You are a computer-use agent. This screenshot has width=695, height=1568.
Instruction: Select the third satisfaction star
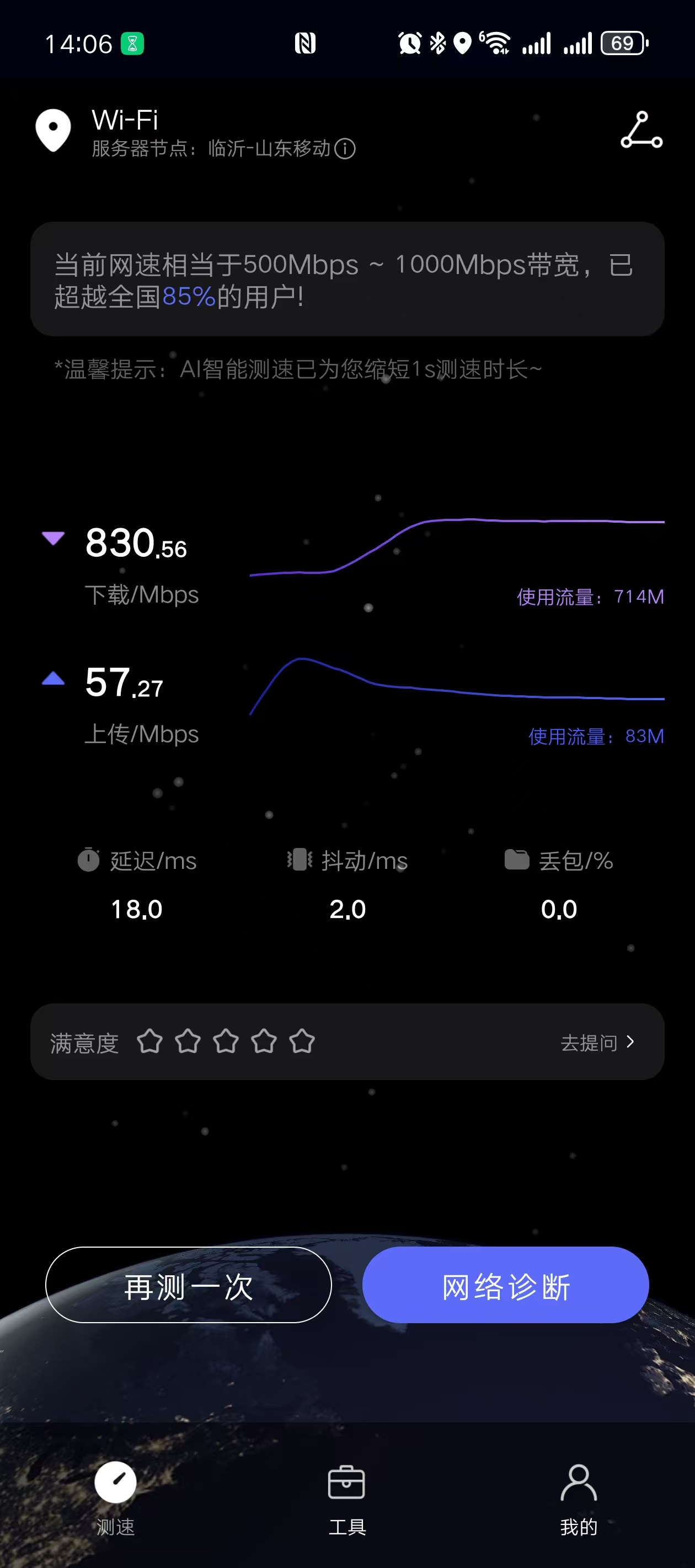pyautogui.click(x=226, y=1041)
